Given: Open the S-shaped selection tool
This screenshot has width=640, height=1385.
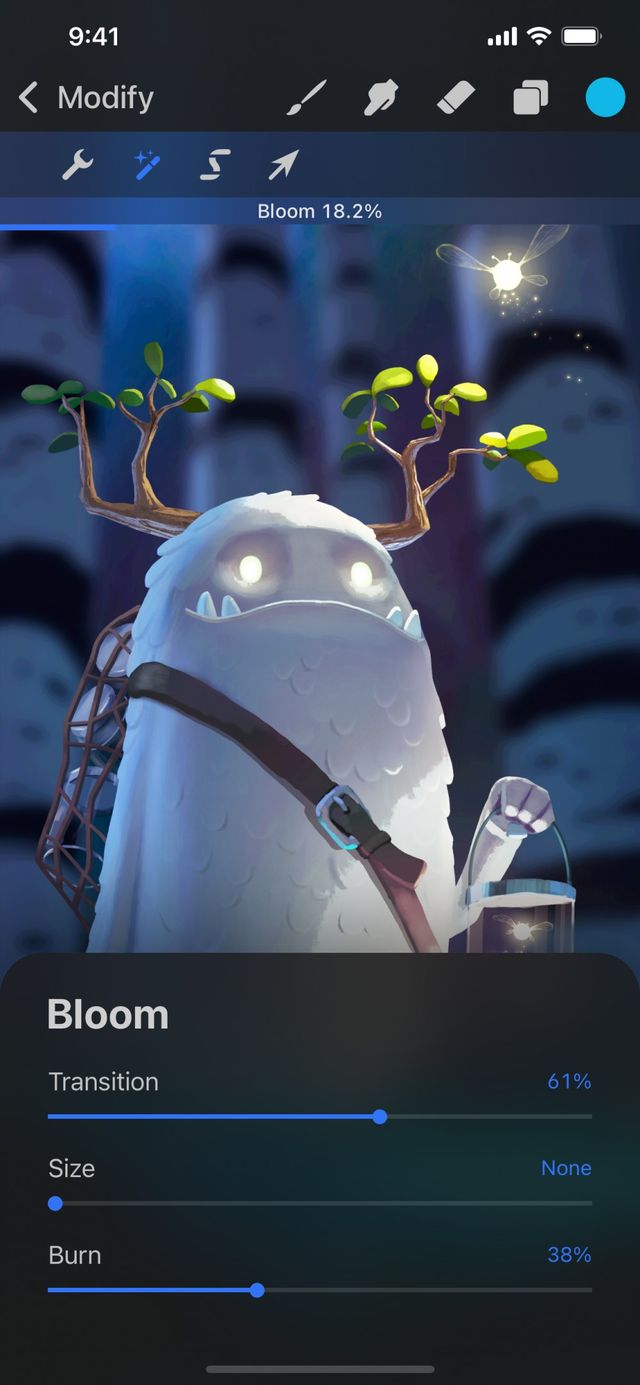Looking at the screenshot, I should coord(215,165).
